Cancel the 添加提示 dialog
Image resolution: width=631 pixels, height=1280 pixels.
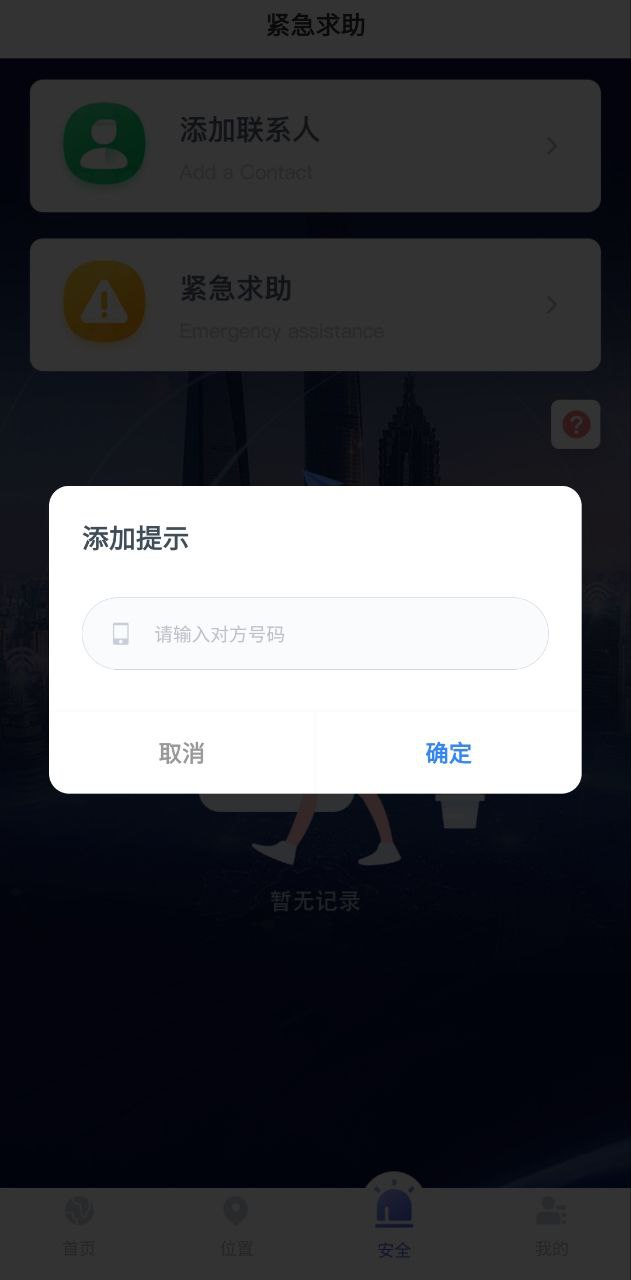tap(182, 753)
